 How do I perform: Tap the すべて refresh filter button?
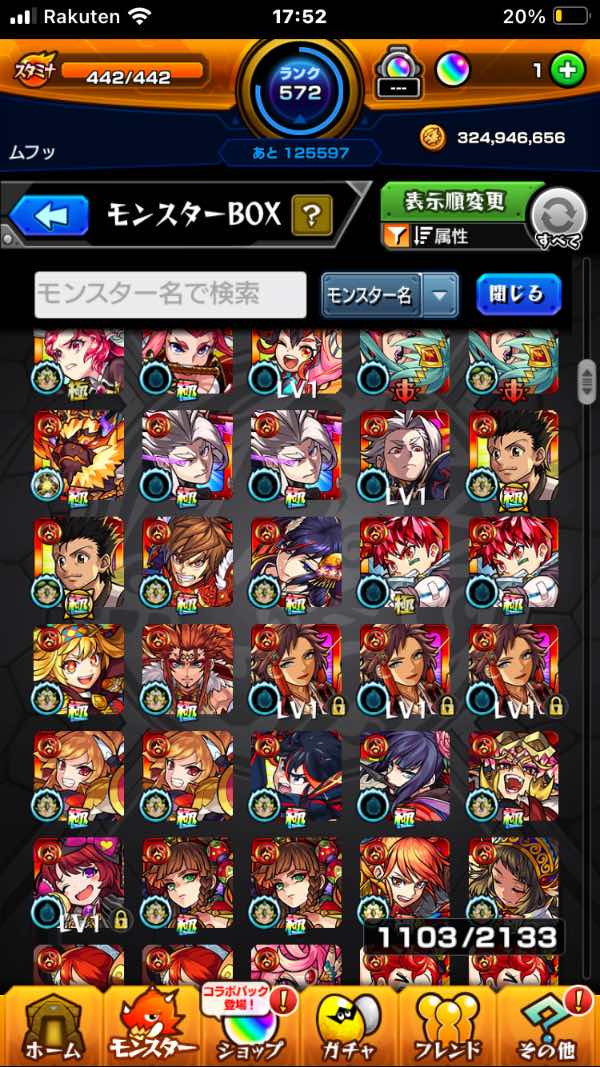pos(558,217)
